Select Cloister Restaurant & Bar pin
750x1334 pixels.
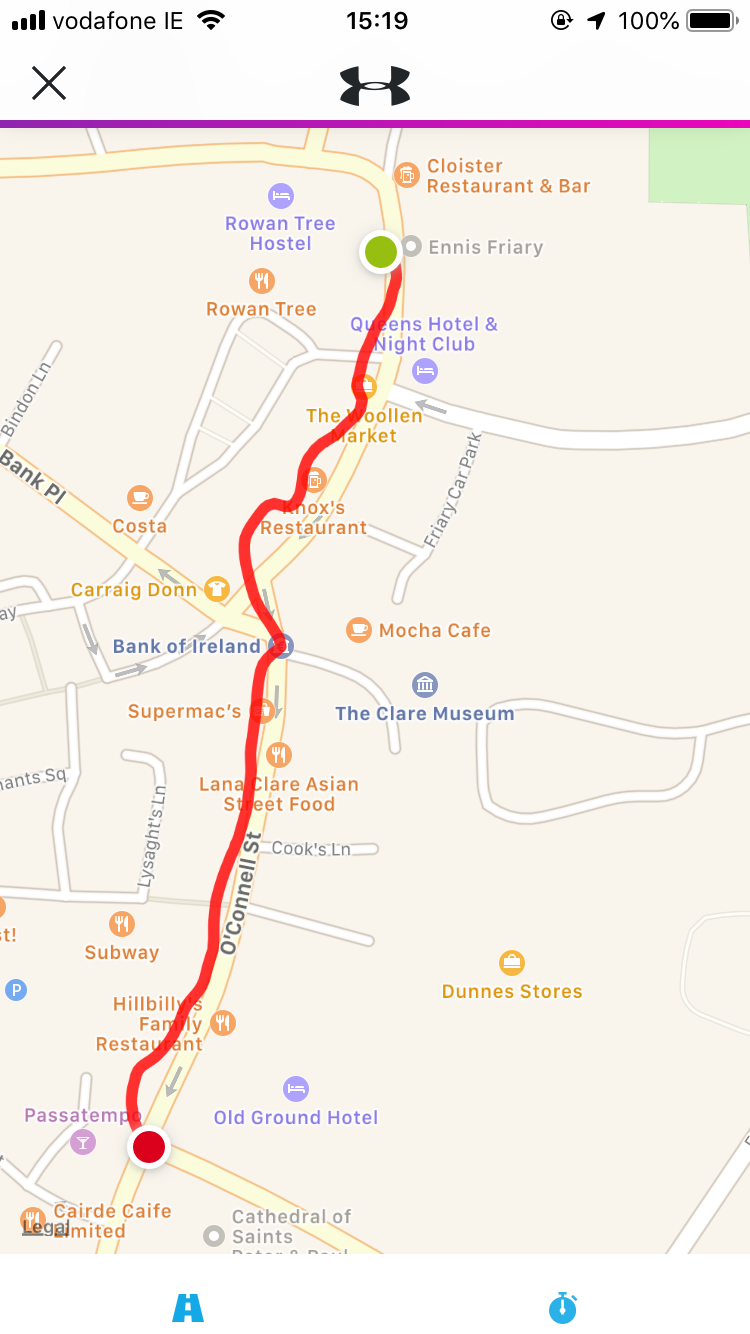coord(406,175)
